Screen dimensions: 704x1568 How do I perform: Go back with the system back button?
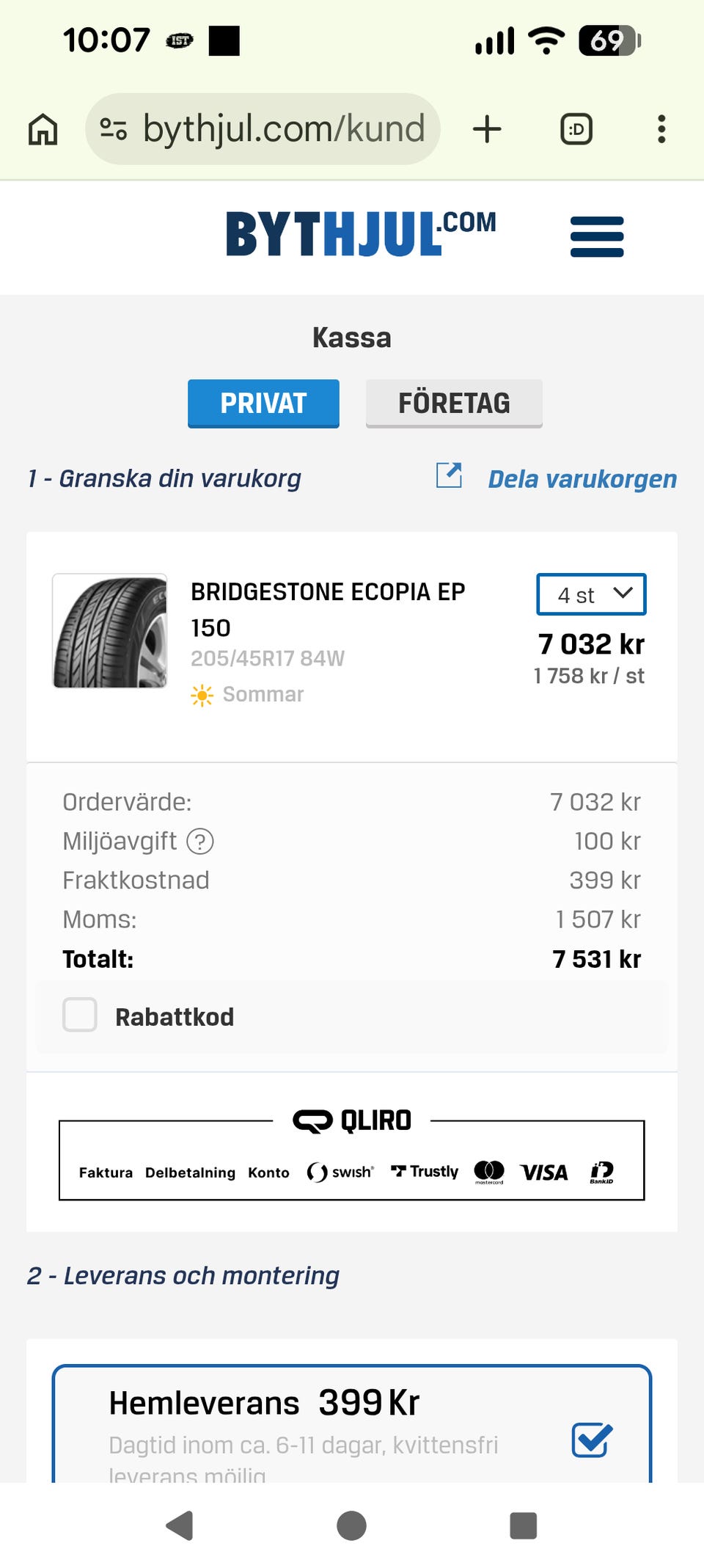(x=180, y=1526)
